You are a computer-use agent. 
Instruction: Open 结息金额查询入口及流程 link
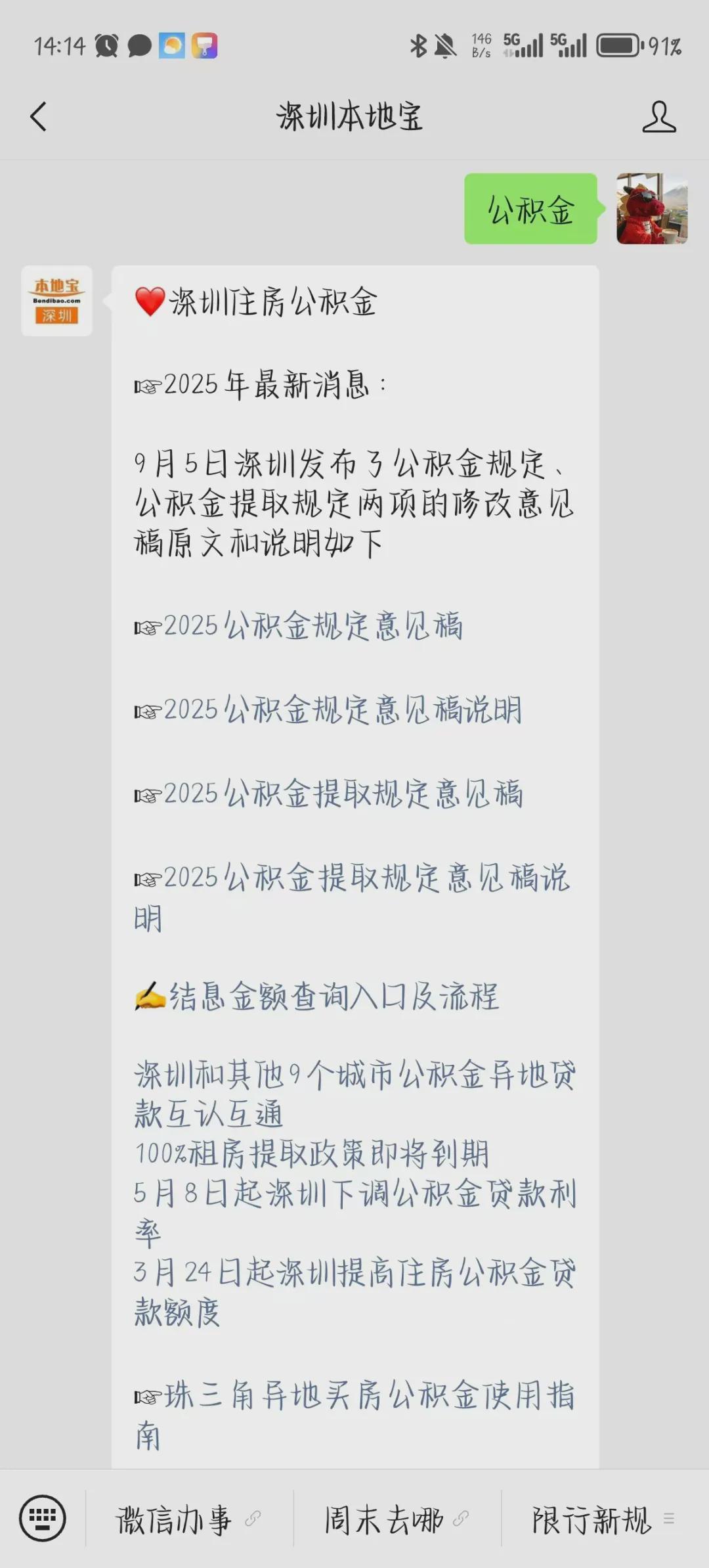pos(333,996)
